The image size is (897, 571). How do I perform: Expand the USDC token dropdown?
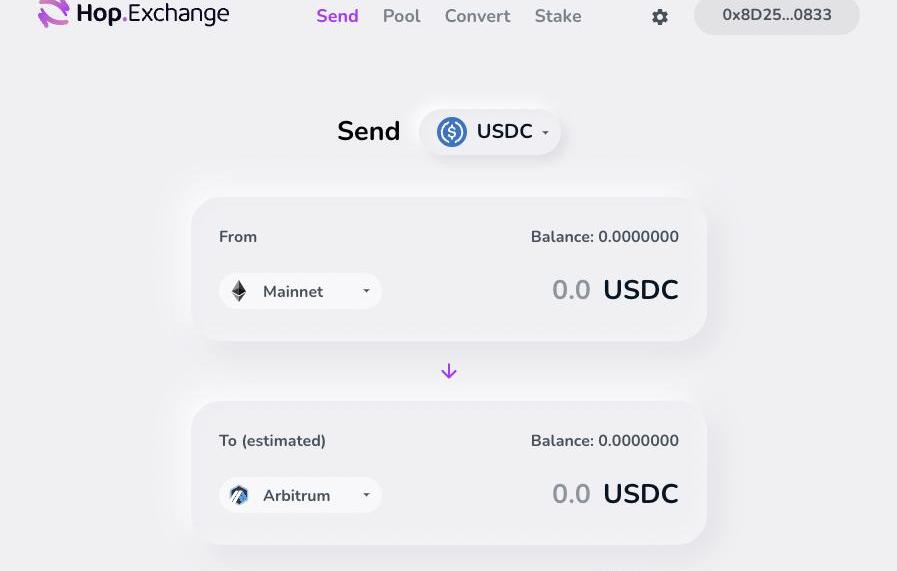pyautogui.click(x=491, y=132)
